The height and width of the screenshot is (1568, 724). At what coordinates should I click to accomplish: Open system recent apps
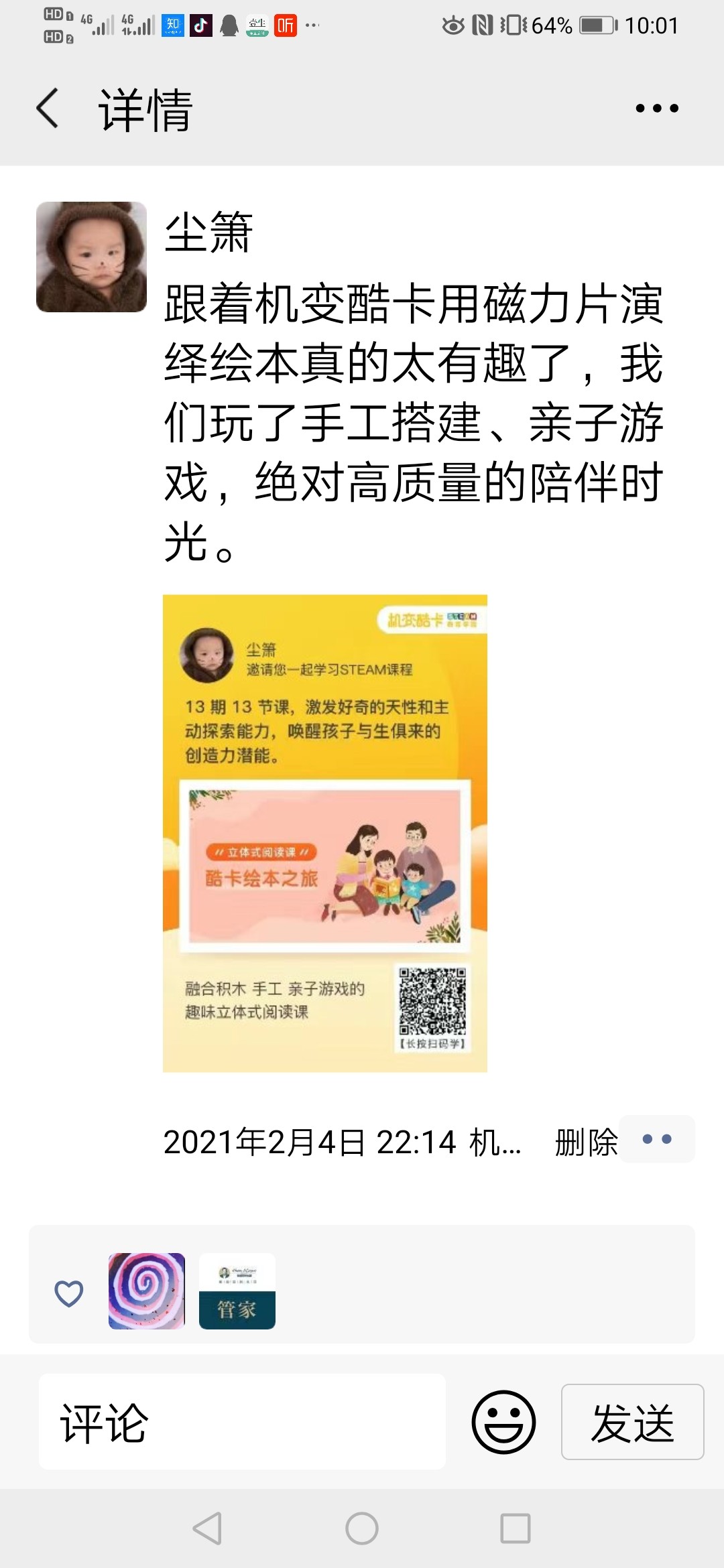(515, 1529)
